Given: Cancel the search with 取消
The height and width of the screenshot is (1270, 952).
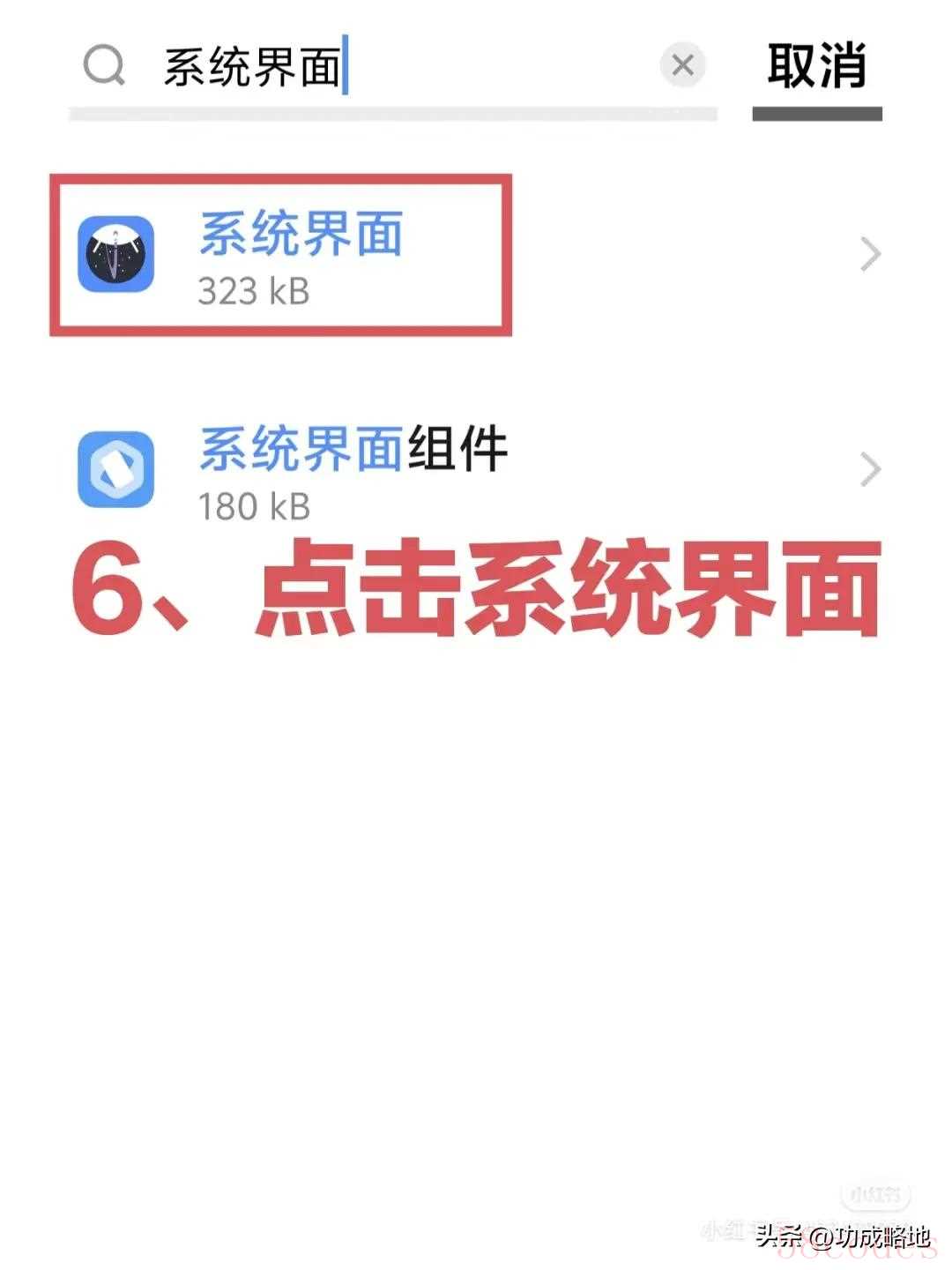Looking at the screenshot, I should pos(816,67).
